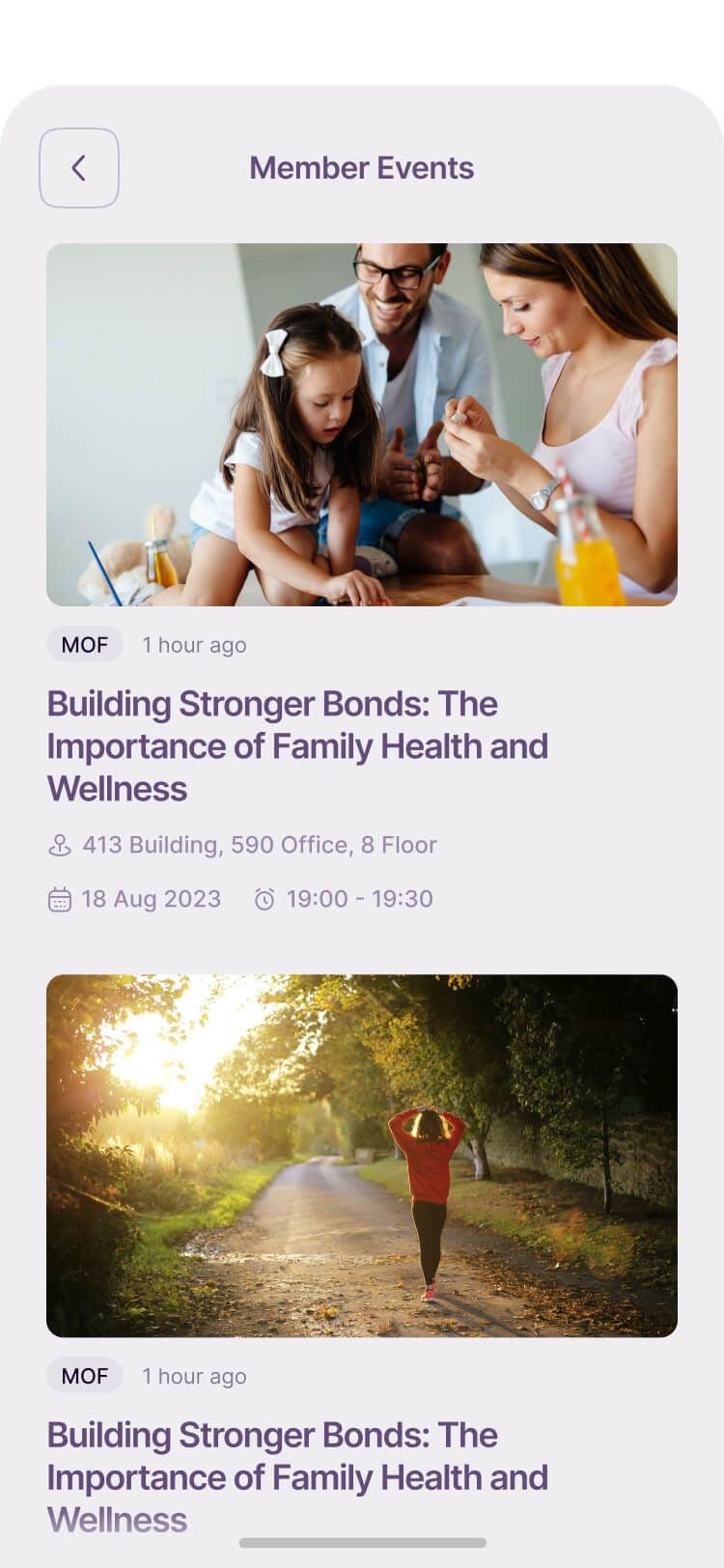Open the family crafting event card
The width and height of the screenshot is (724, 1568).
(361, 425)
